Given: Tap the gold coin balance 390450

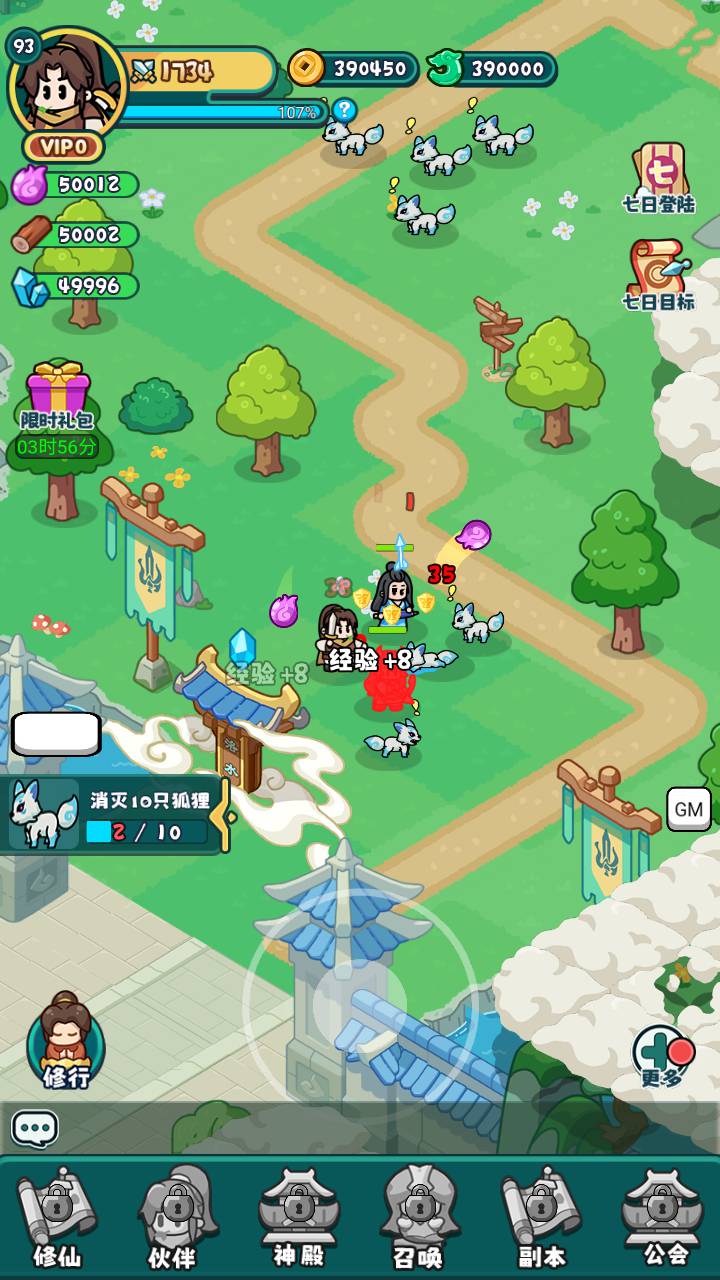Looking at the screenshot, I should click(x=355, y=68).
